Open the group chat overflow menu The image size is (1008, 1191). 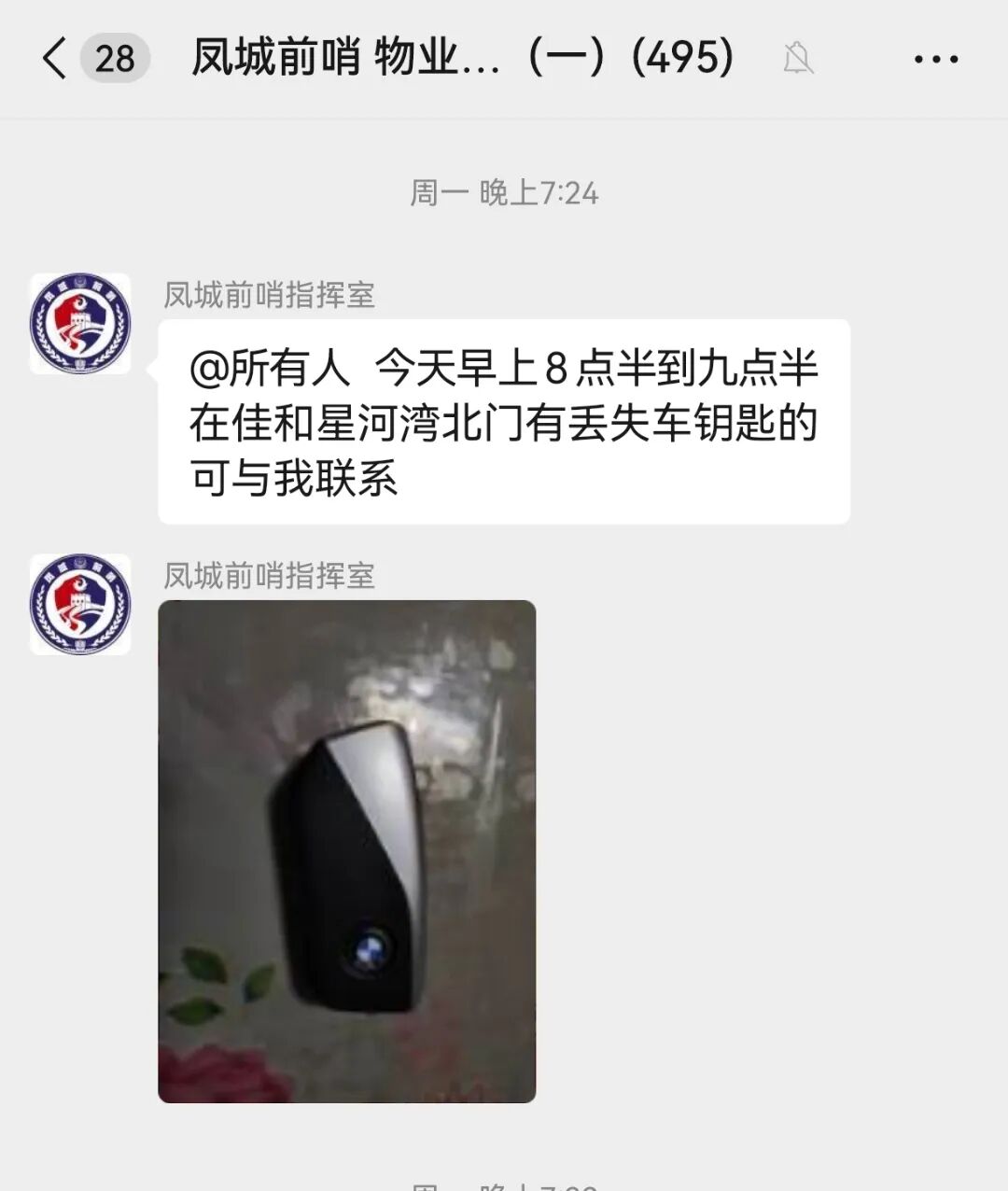tap(935, 59)
